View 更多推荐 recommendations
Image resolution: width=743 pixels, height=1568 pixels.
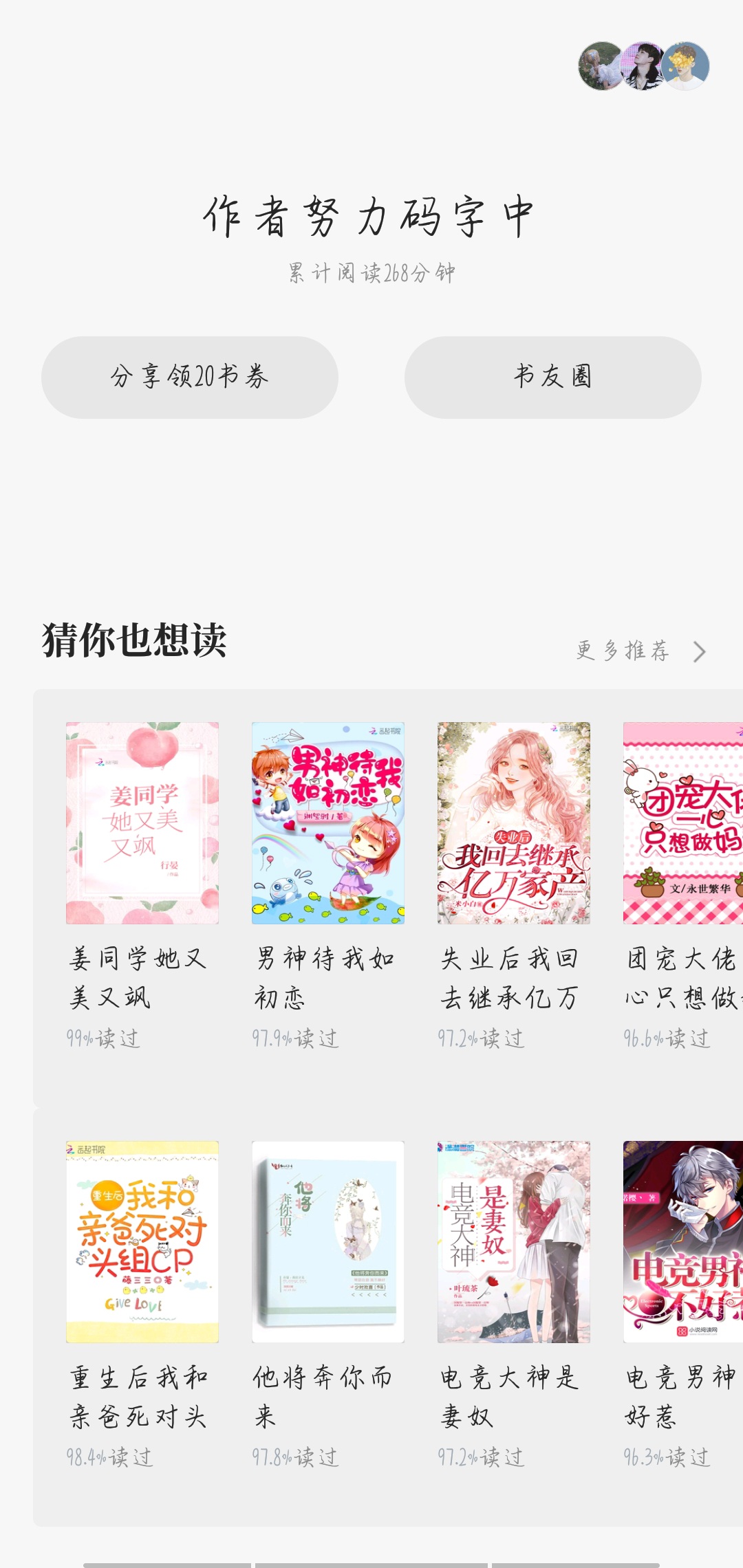coord(641,651)
